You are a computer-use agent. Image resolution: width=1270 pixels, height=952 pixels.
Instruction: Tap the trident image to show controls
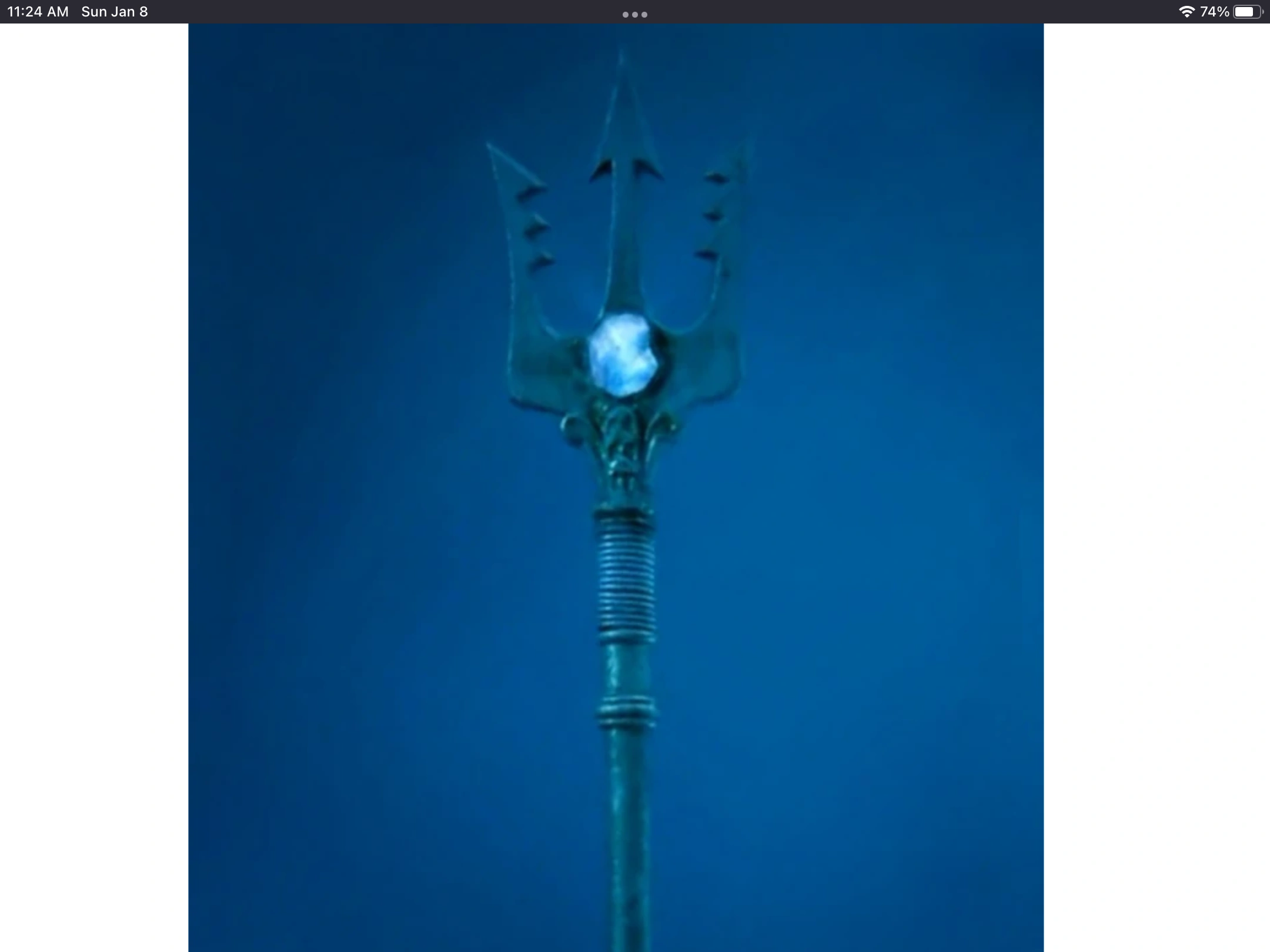coord(616,488)
